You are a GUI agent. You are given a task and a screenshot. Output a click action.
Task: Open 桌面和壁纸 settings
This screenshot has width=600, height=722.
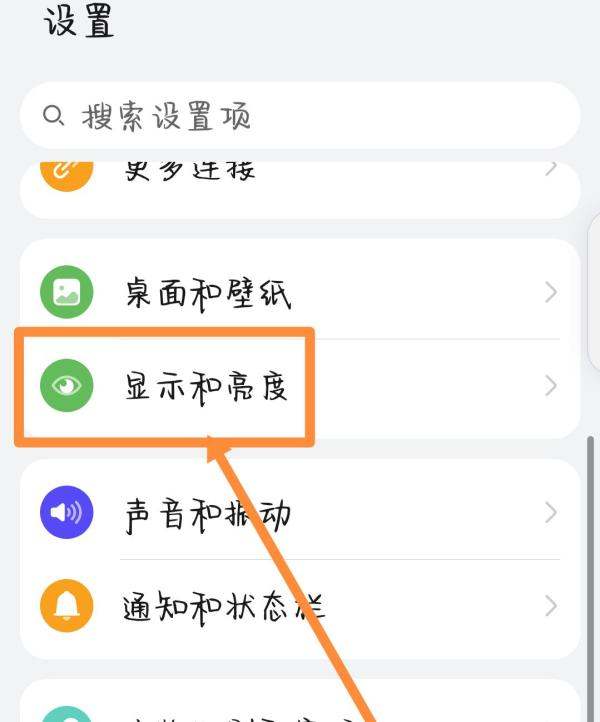click(x=300, y=293)
